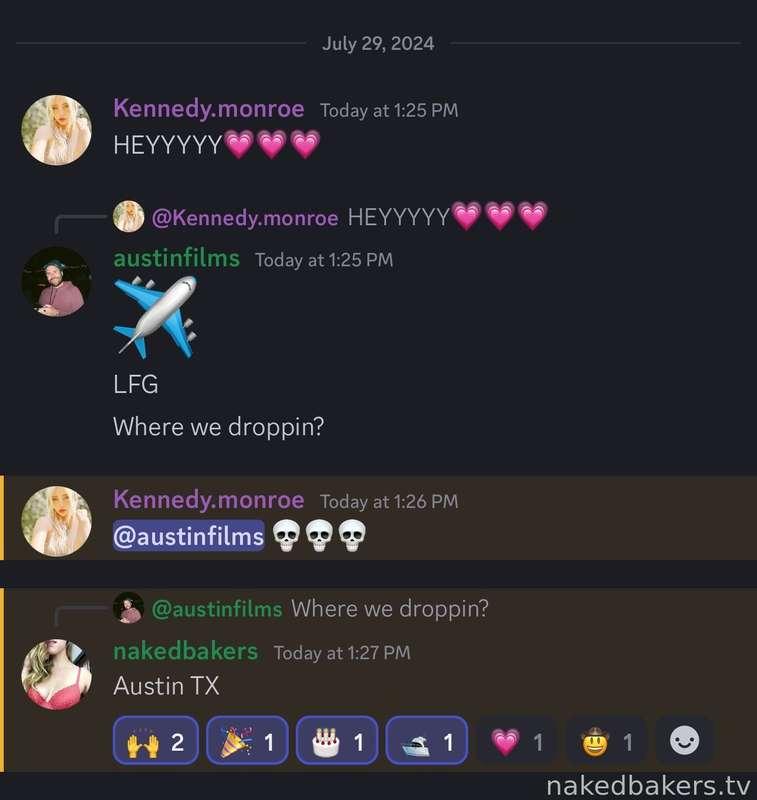Viewport: 757px width, 800px height.
Task: Toggle the birthday cake reaction
Action: [336, 741]
